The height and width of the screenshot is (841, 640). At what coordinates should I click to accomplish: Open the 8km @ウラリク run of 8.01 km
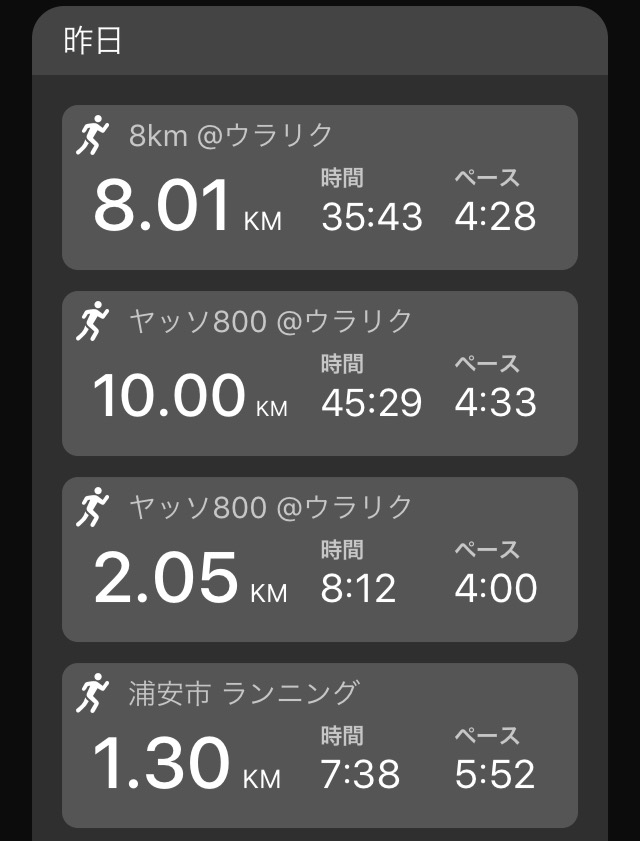[320, 188]
